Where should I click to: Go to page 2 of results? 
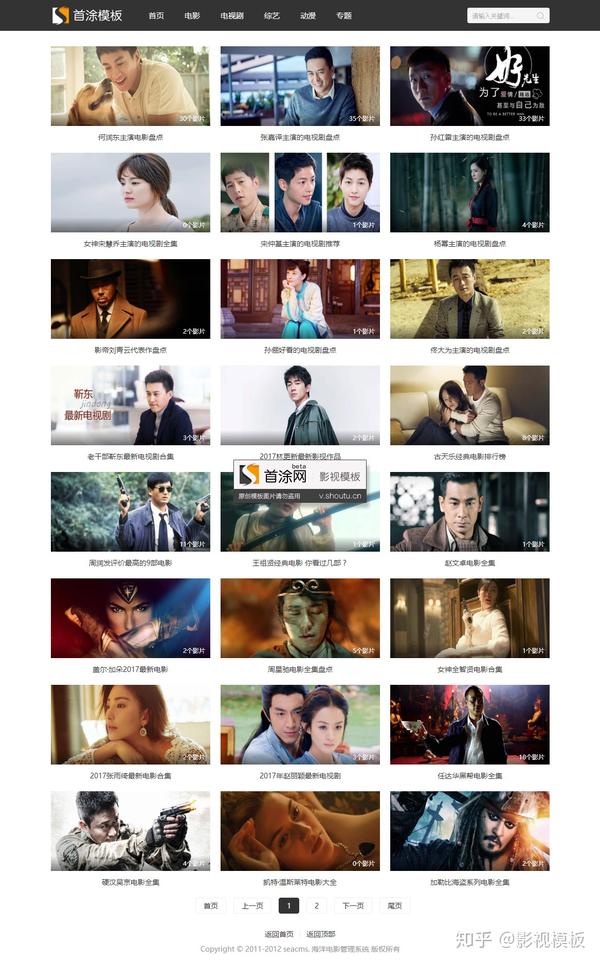[317, 906]
